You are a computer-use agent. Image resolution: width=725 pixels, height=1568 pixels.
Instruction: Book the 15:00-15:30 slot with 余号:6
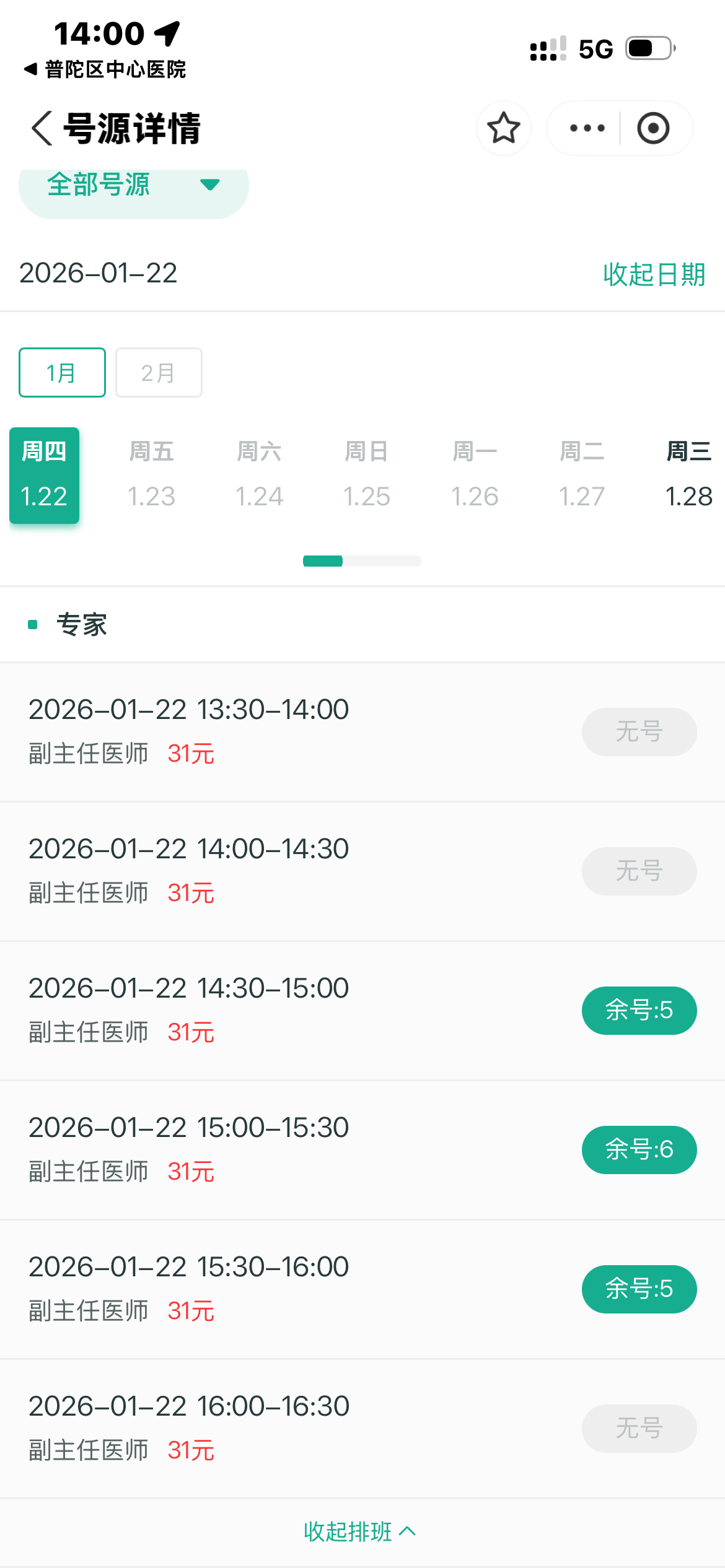click(639, 1149)
